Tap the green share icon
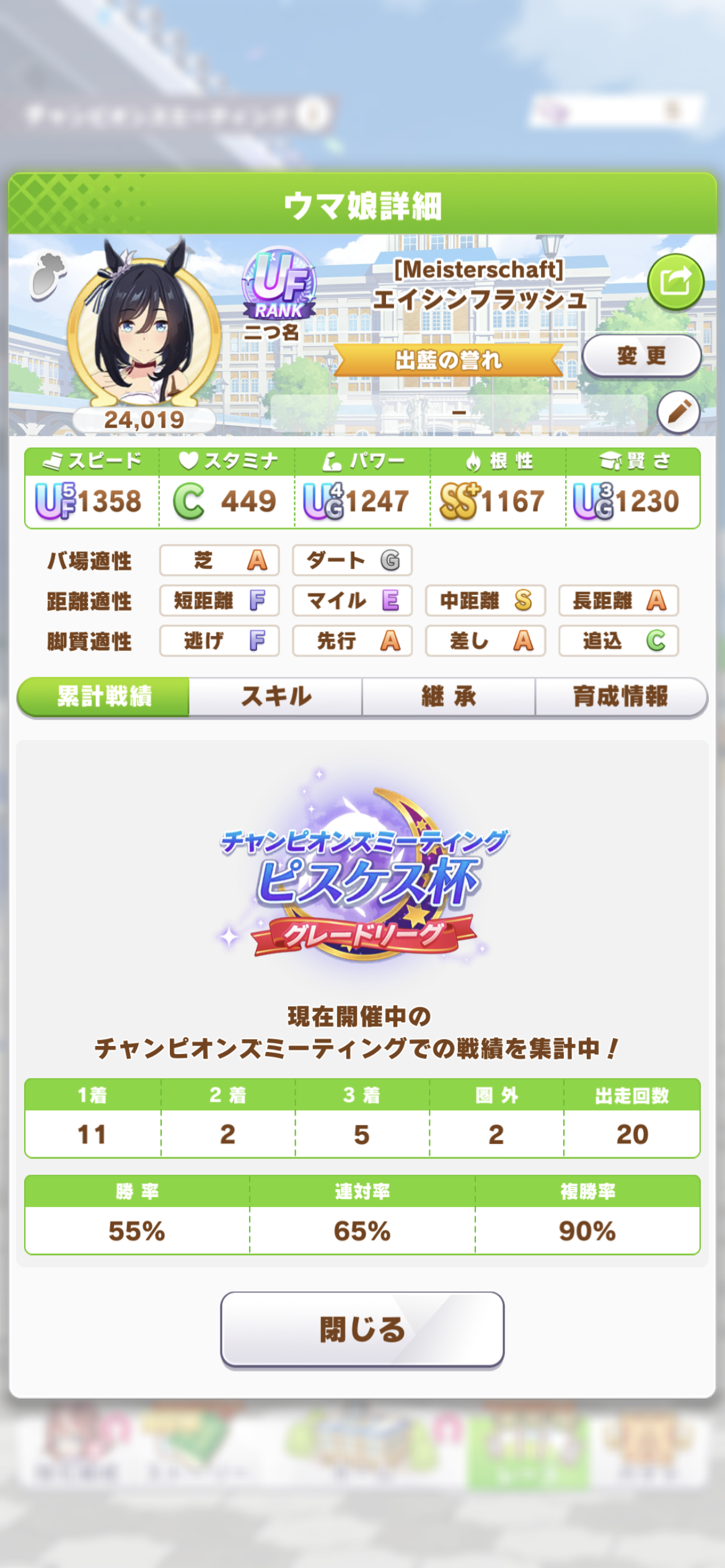The height and width of the screenshot is (1568, 725). pos(675,282)
